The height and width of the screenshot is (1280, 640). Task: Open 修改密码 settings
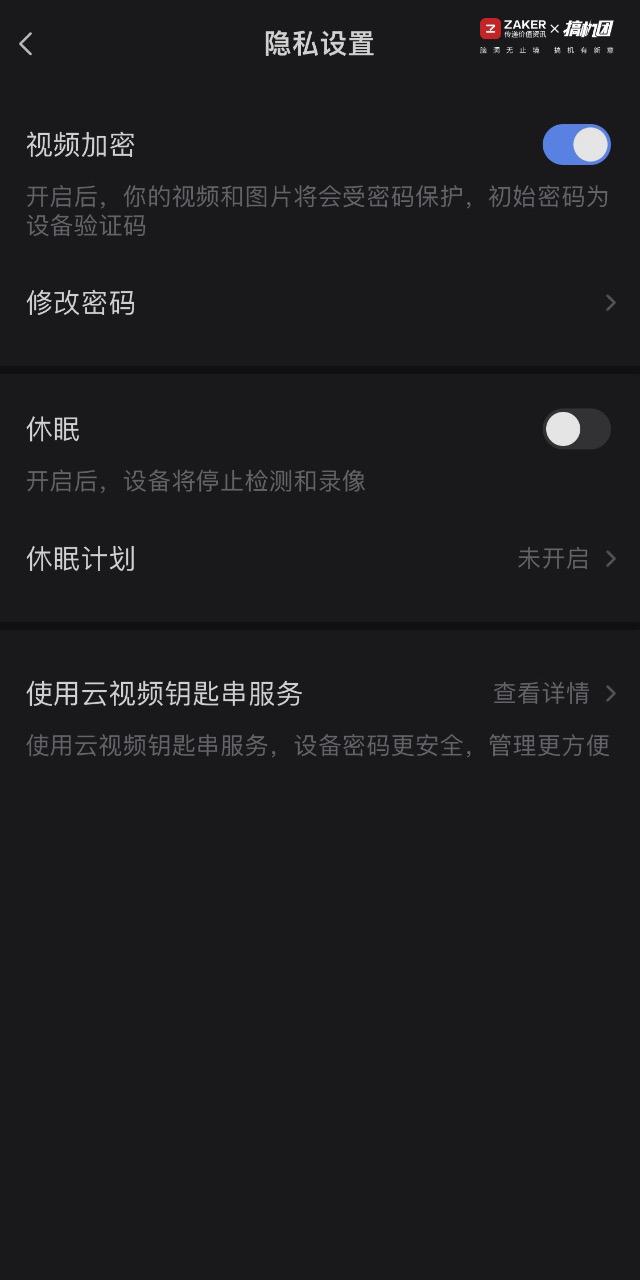click(320, 303)
